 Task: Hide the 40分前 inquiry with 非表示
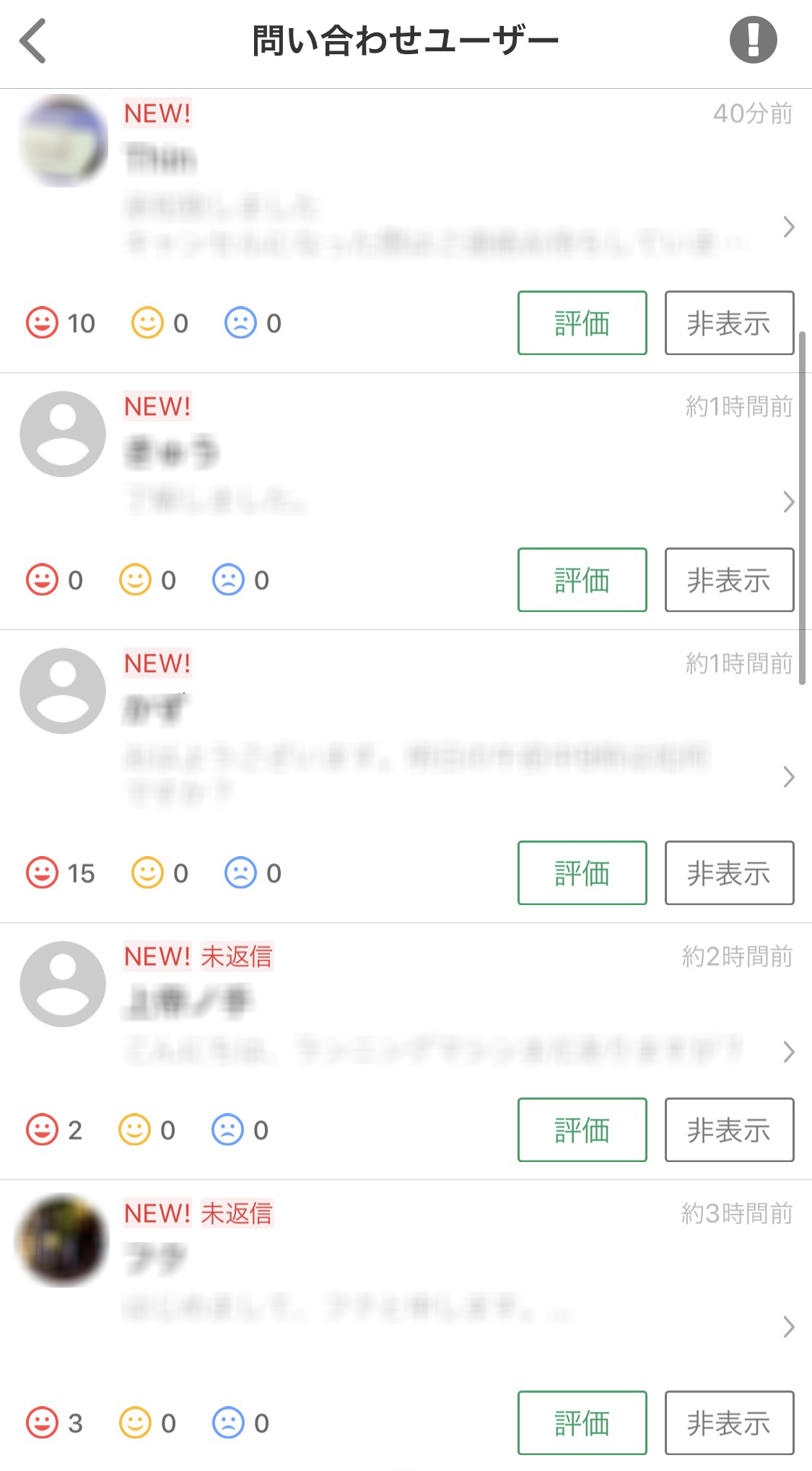tap(729, 323)
